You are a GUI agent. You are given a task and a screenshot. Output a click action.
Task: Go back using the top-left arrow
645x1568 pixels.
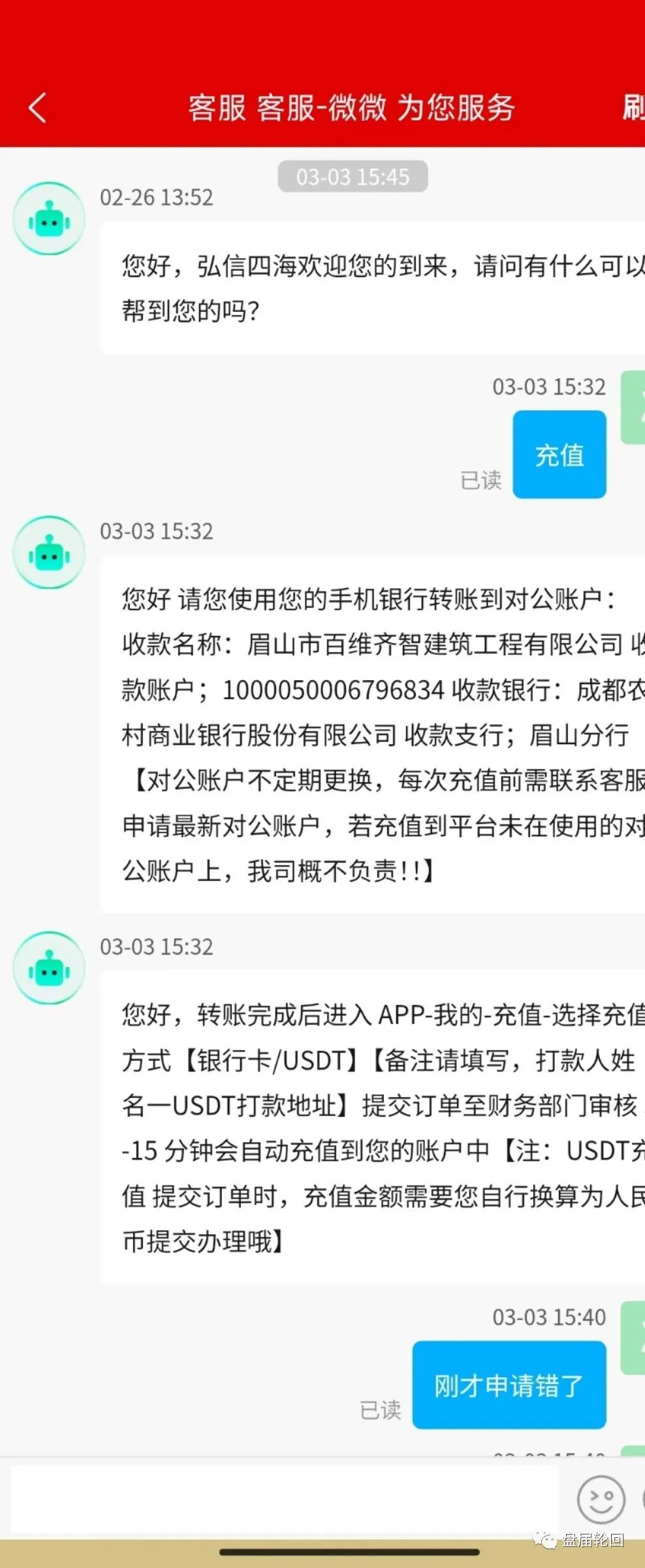[38, 108]
